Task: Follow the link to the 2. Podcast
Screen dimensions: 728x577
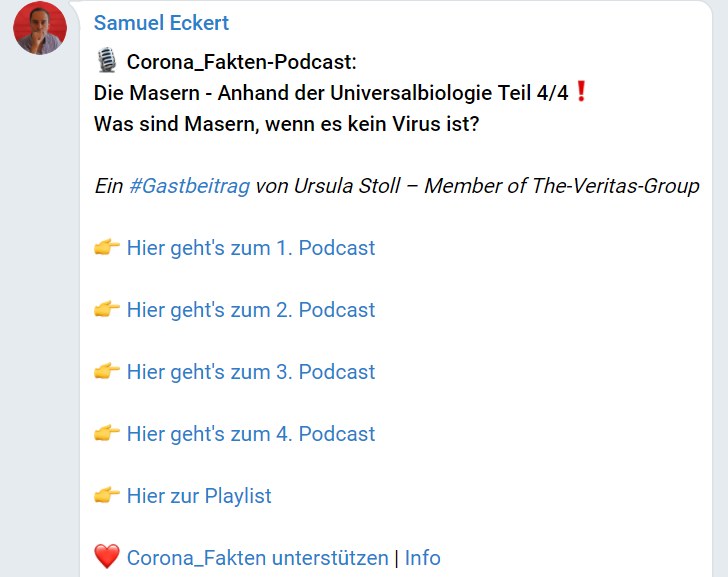Action: [x=250, y=310]
